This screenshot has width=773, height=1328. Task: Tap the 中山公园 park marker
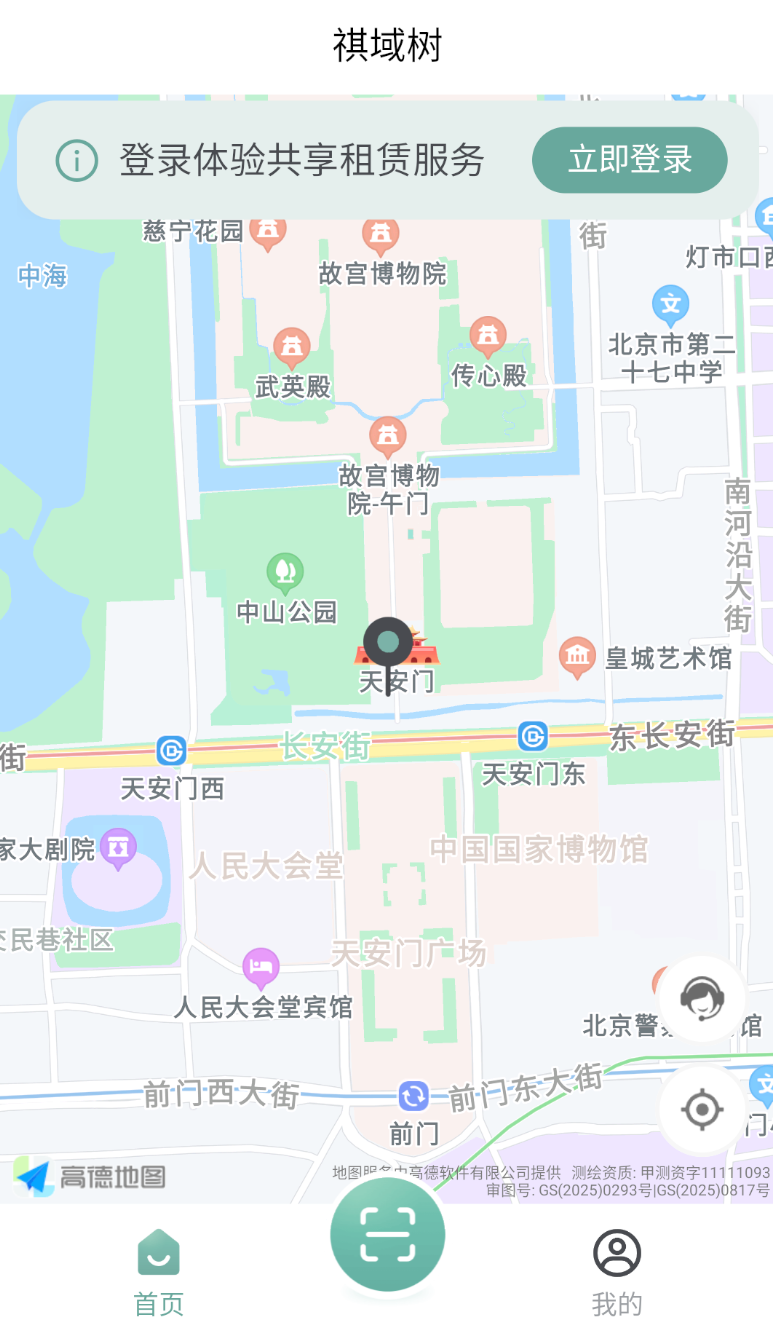pos(283,574)
